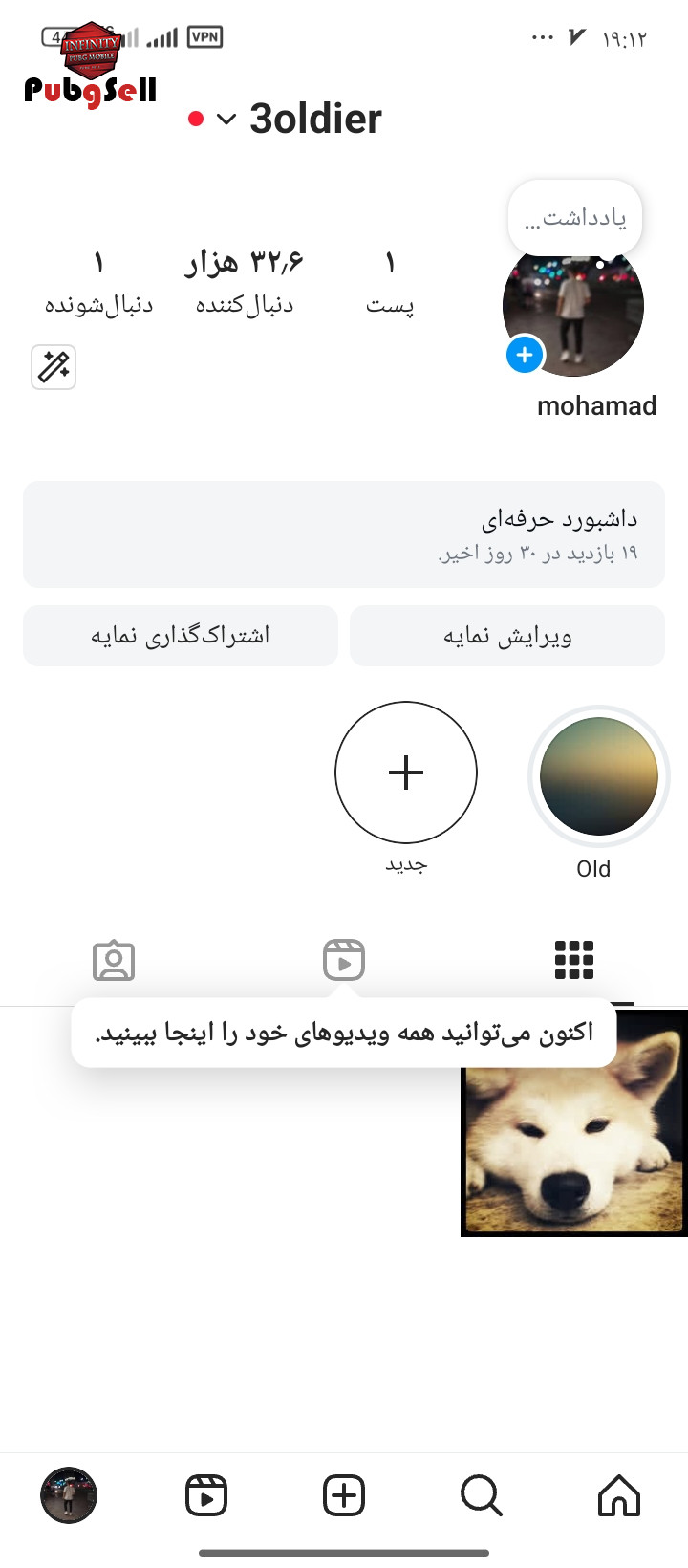This screenshot has height=1568, width=688.
Task: Open the note bubble above profile photo
Action: coord(574,218)
